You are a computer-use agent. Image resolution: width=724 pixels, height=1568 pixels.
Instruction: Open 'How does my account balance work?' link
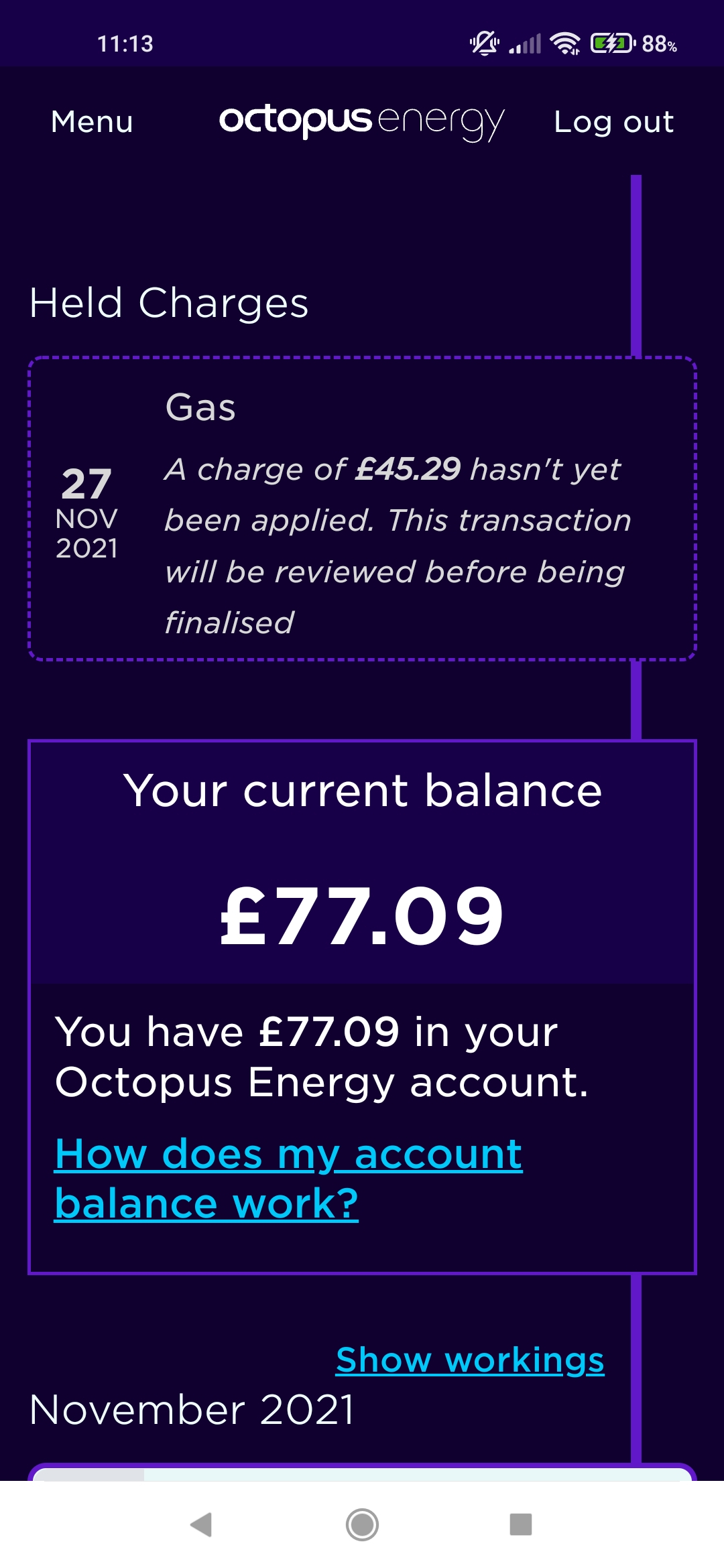288,1179
